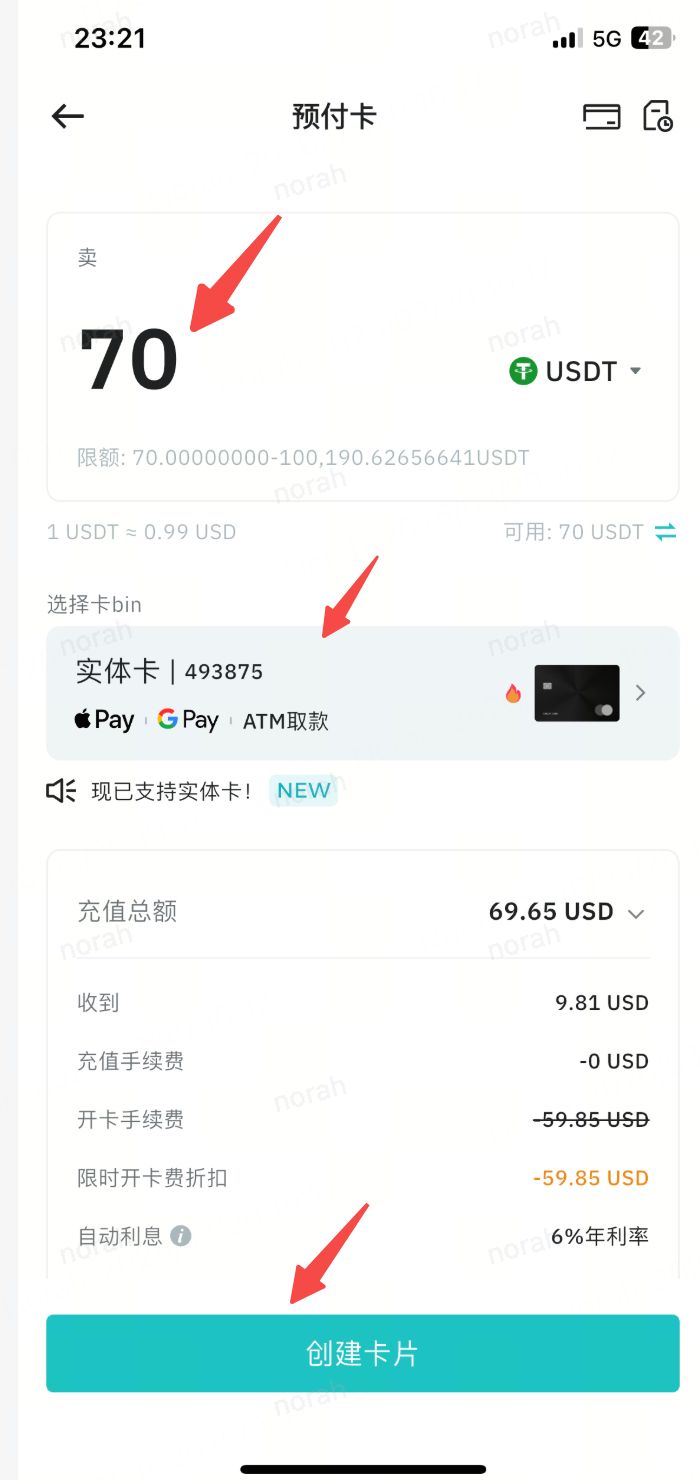Open the USDT currency dropdown
The width and height of the screenshot is (700, 1480).
point(576,372)
